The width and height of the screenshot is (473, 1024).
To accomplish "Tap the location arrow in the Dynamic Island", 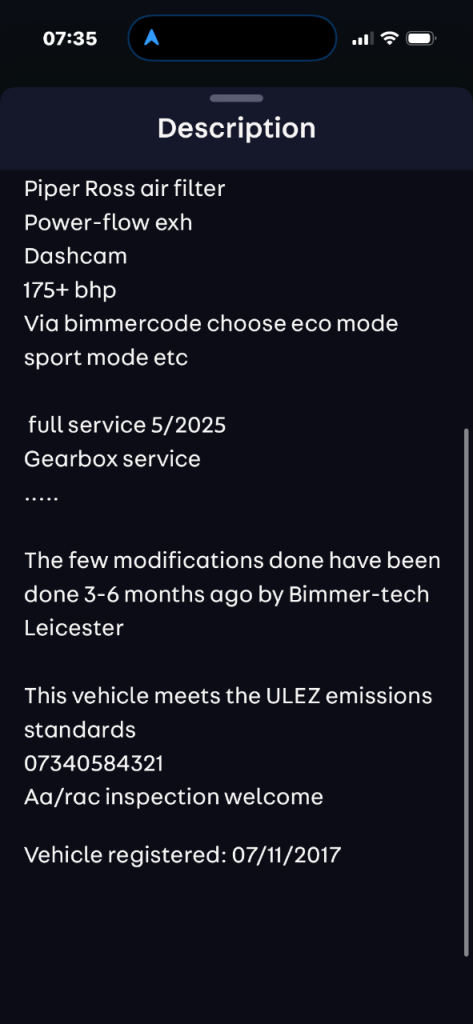I will coord(152,38).
